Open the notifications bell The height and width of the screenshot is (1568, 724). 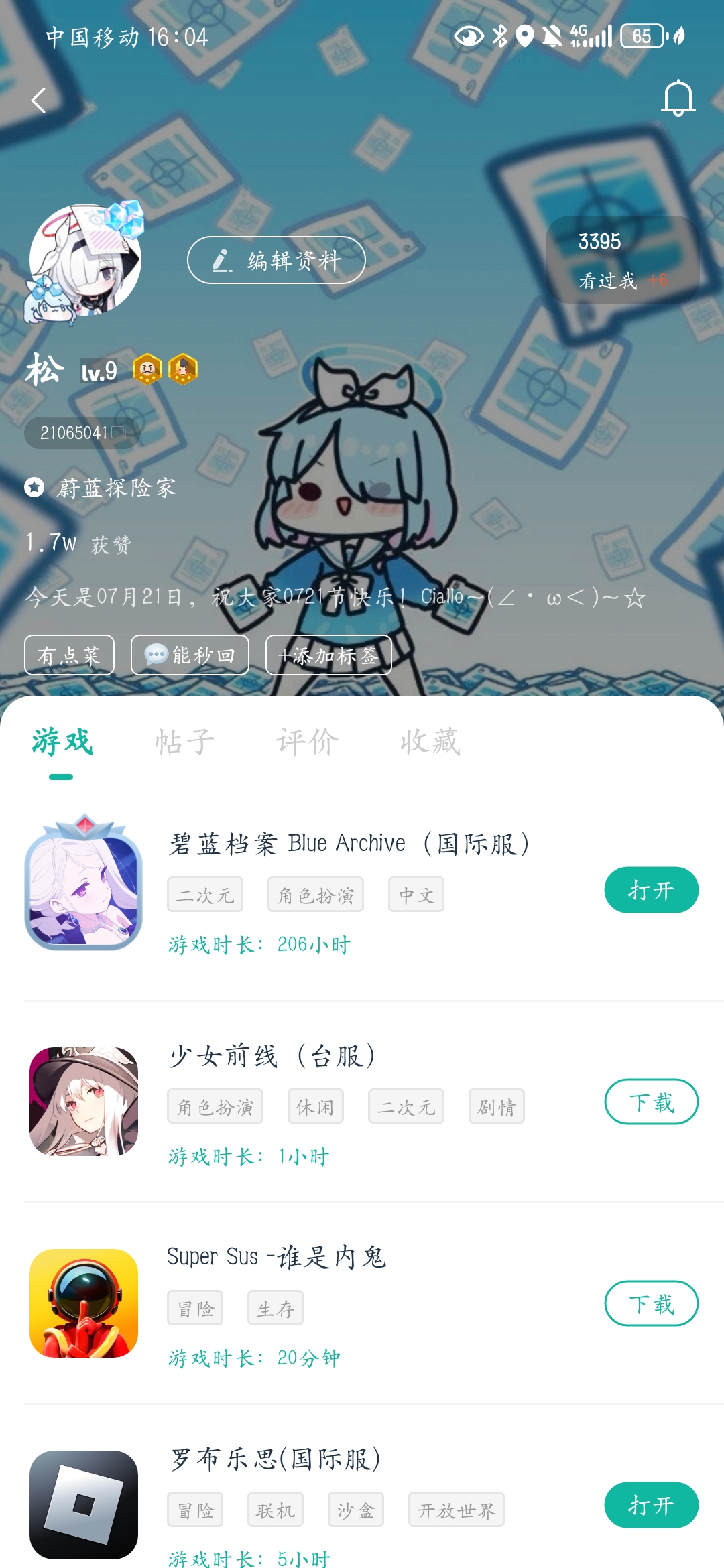pos(678,99)
